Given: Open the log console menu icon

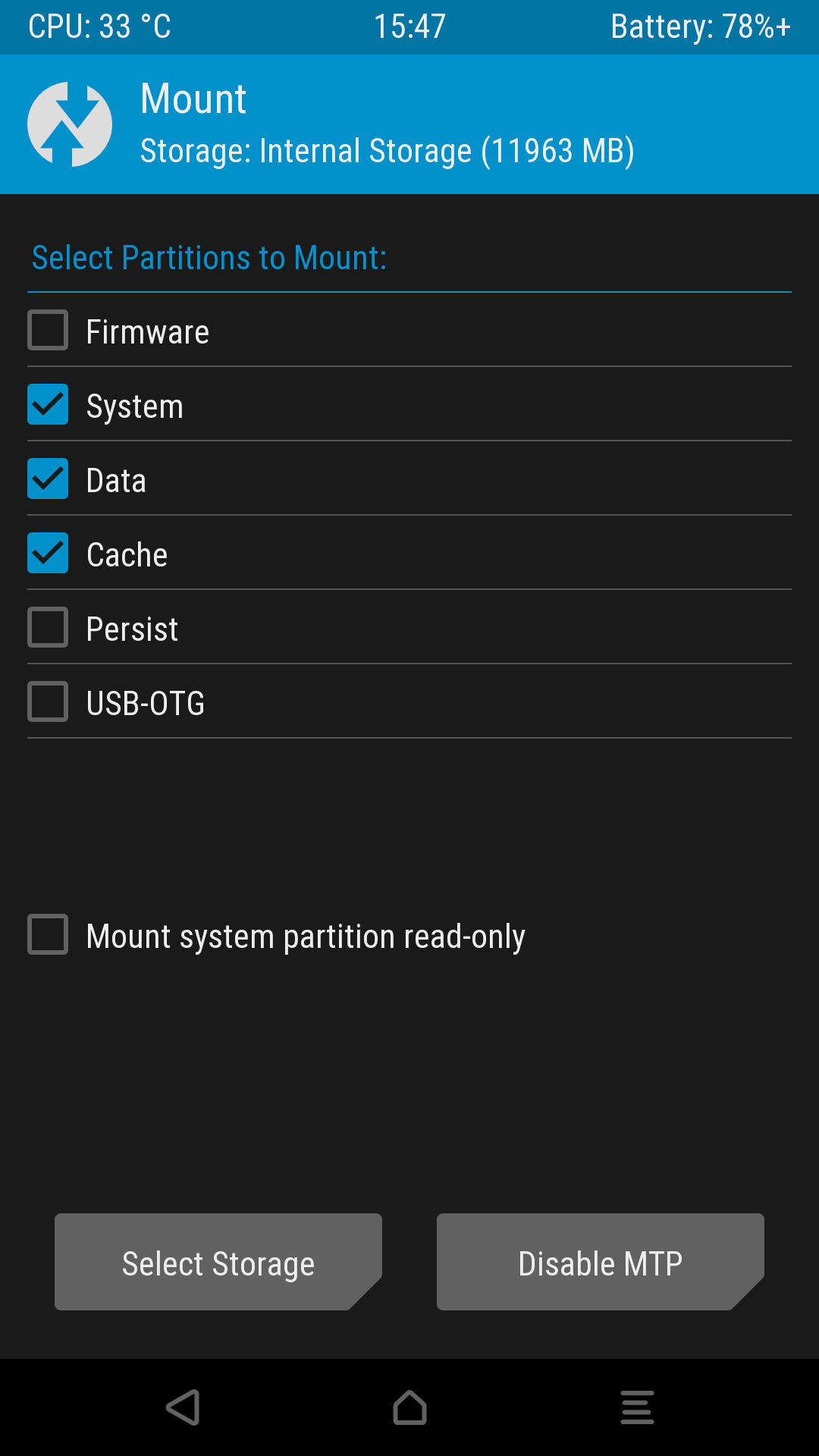Looking at the screenshot, I should pos(637,1407).
